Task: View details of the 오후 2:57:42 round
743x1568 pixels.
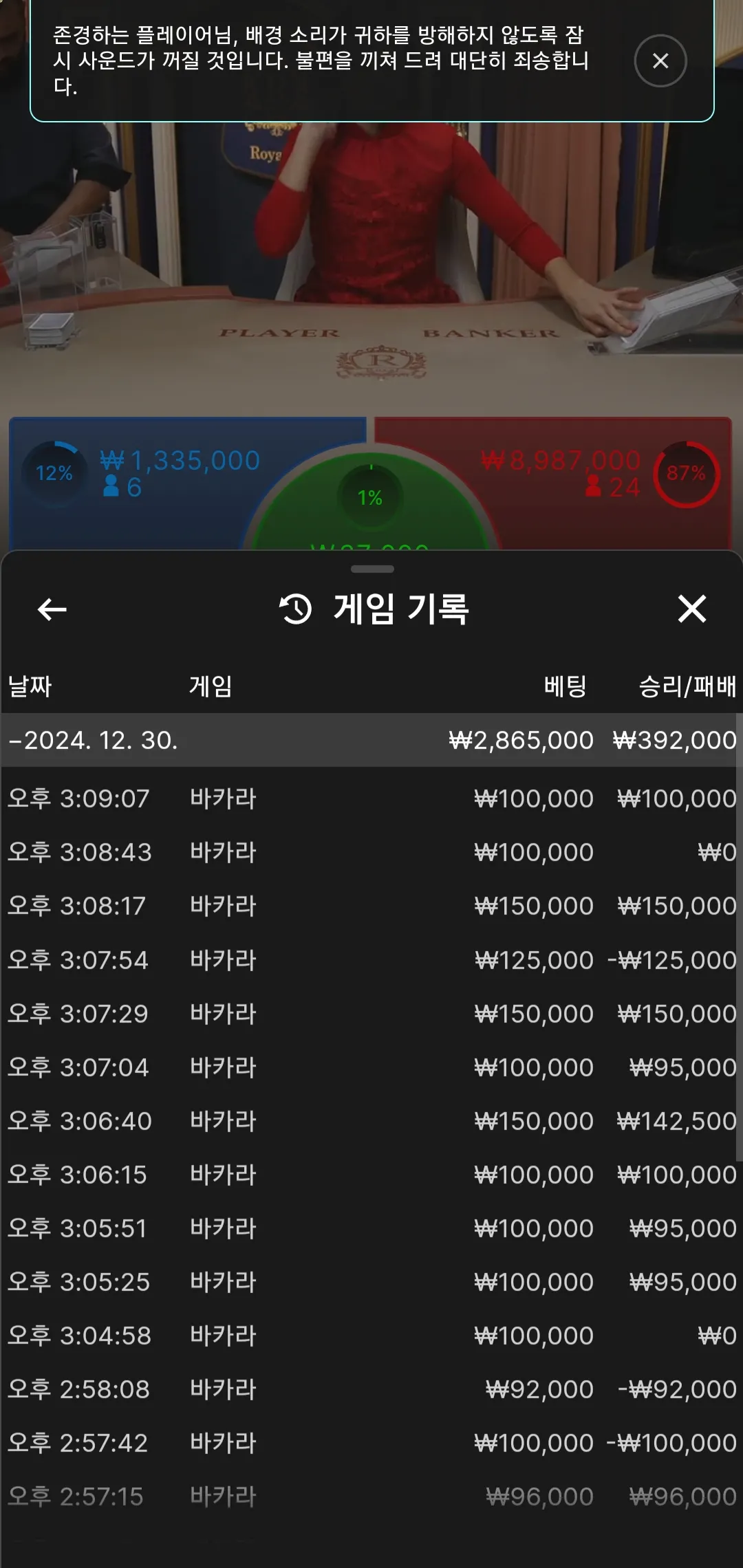Action: click(371, 1443)
